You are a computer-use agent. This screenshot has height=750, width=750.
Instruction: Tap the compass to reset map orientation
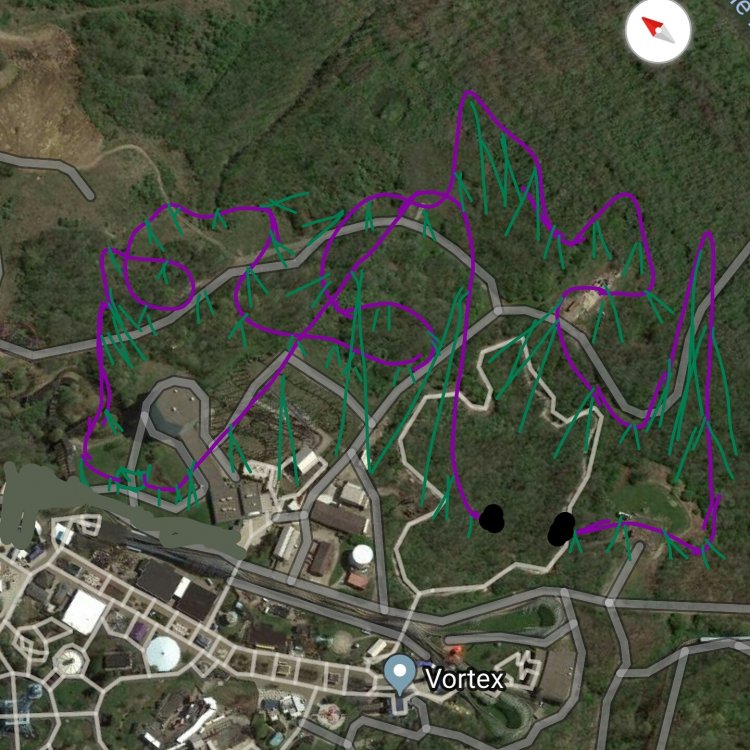coord(658,32)
